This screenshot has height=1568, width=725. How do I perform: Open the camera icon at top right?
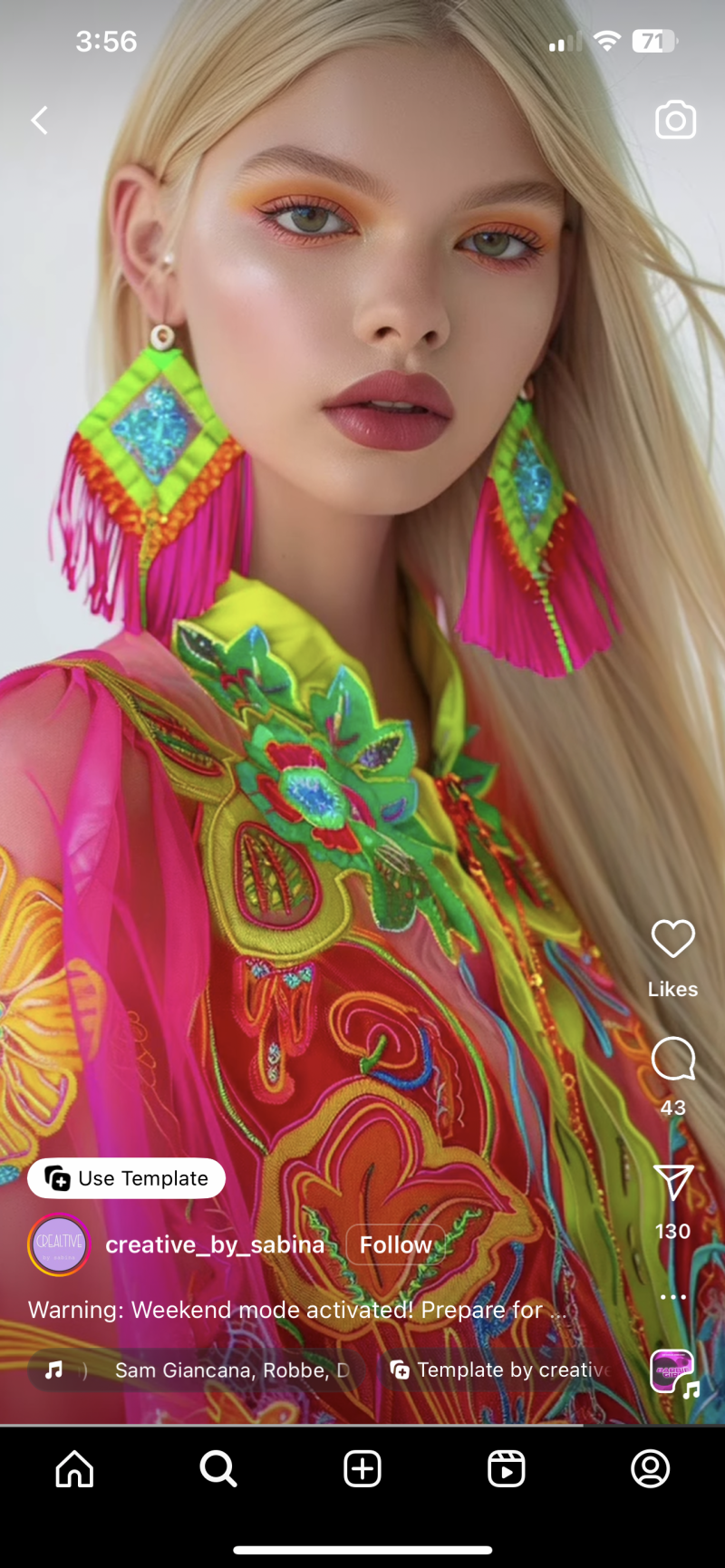(x=675, y=120)
